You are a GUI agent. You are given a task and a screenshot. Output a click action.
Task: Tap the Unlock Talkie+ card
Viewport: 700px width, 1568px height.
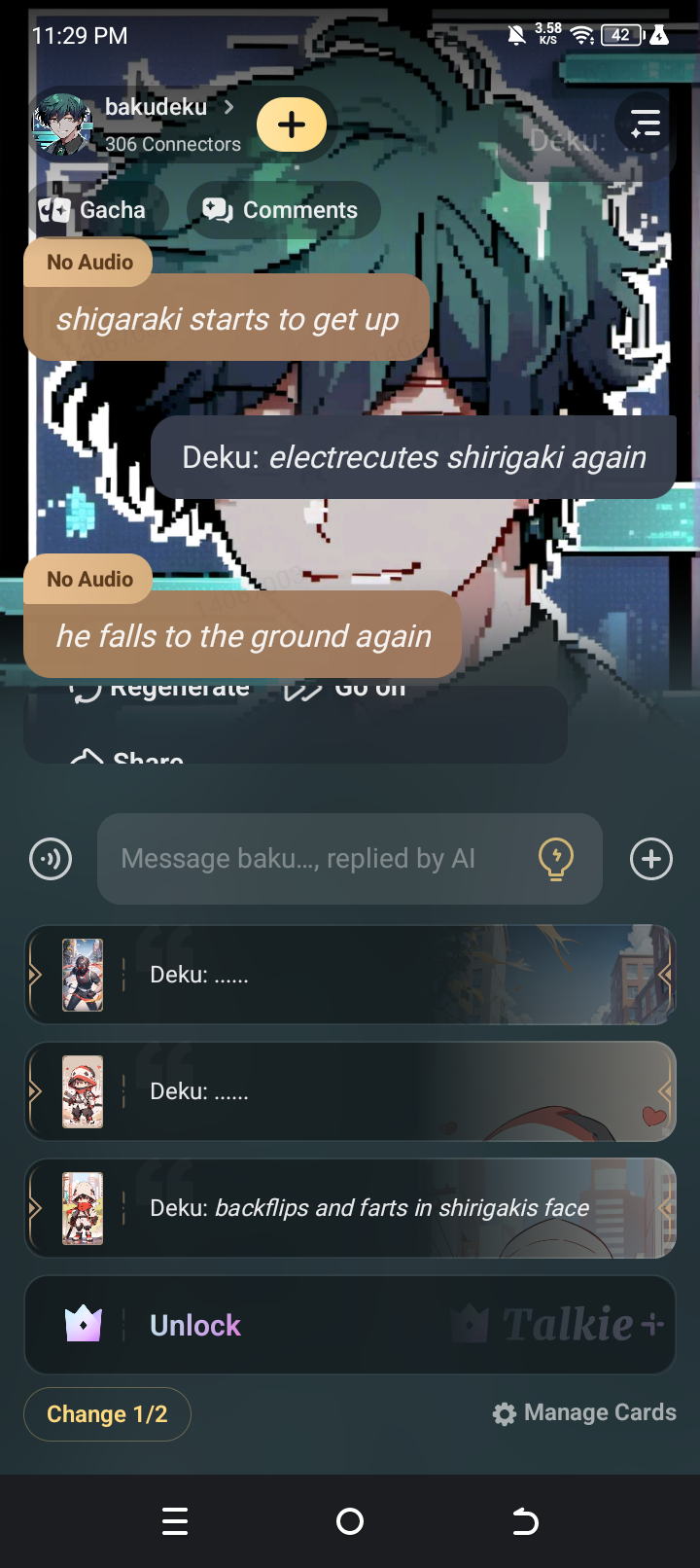(x=350, y=1325)
